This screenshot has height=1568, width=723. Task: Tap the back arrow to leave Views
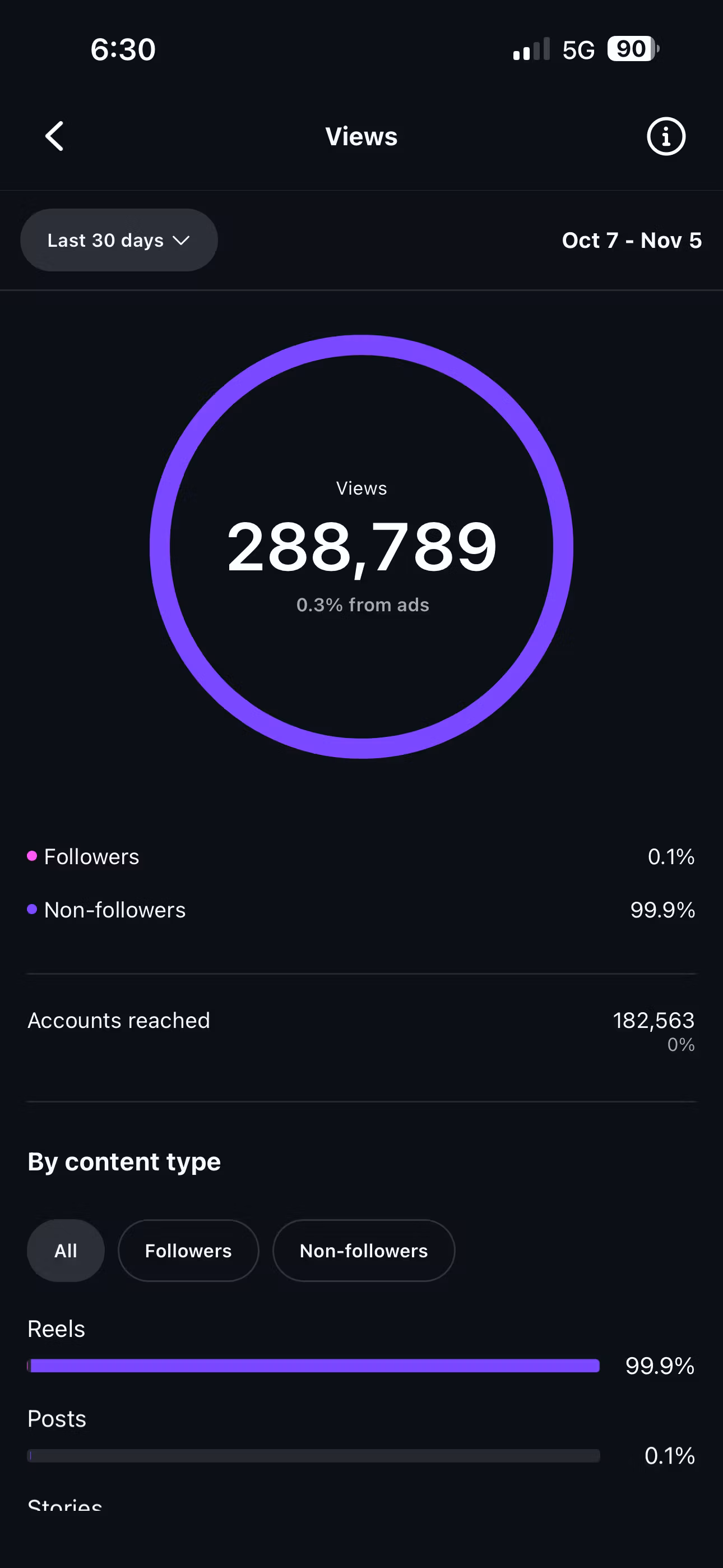click(x=55, y=136)
